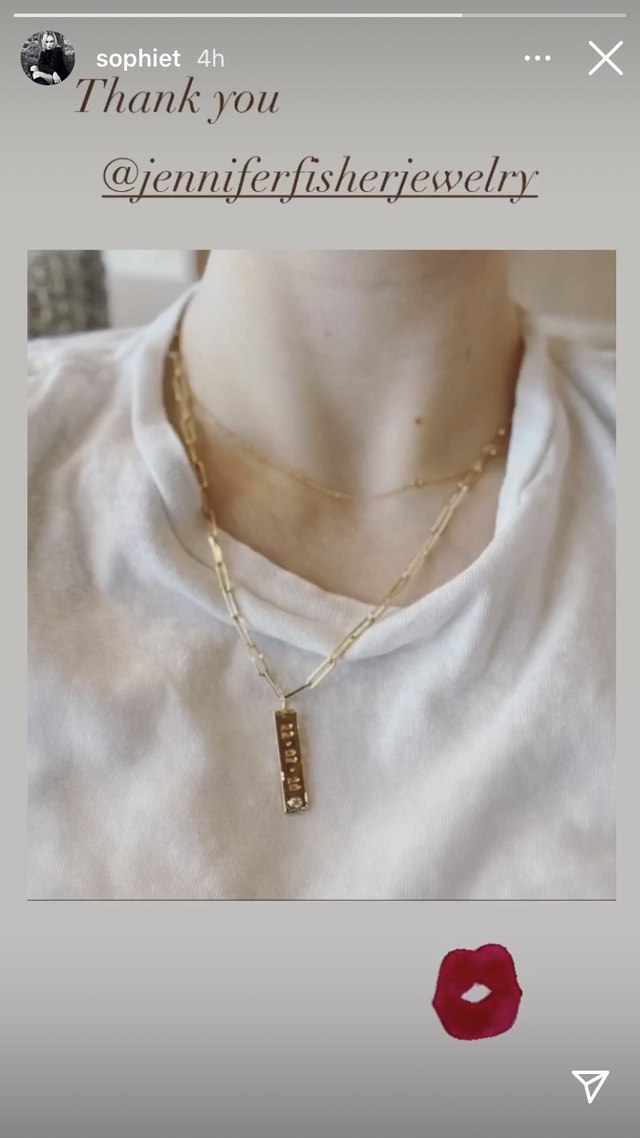Screen dimensions: 640x1138
Task: Close the story viewer
Action: click(605, 59)
